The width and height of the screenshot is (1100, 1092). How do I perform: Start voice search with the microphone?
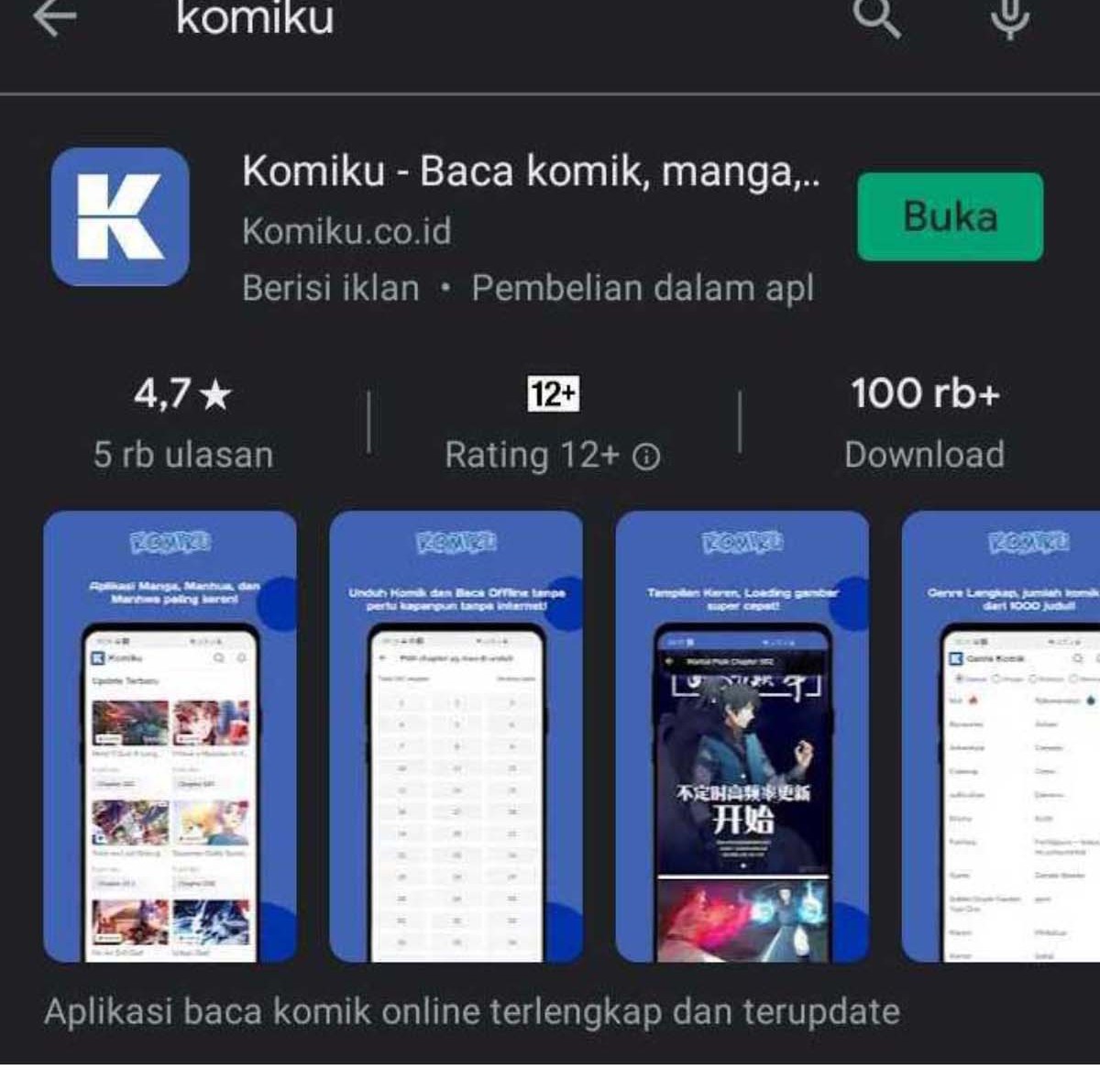(x=1009, y=17)
